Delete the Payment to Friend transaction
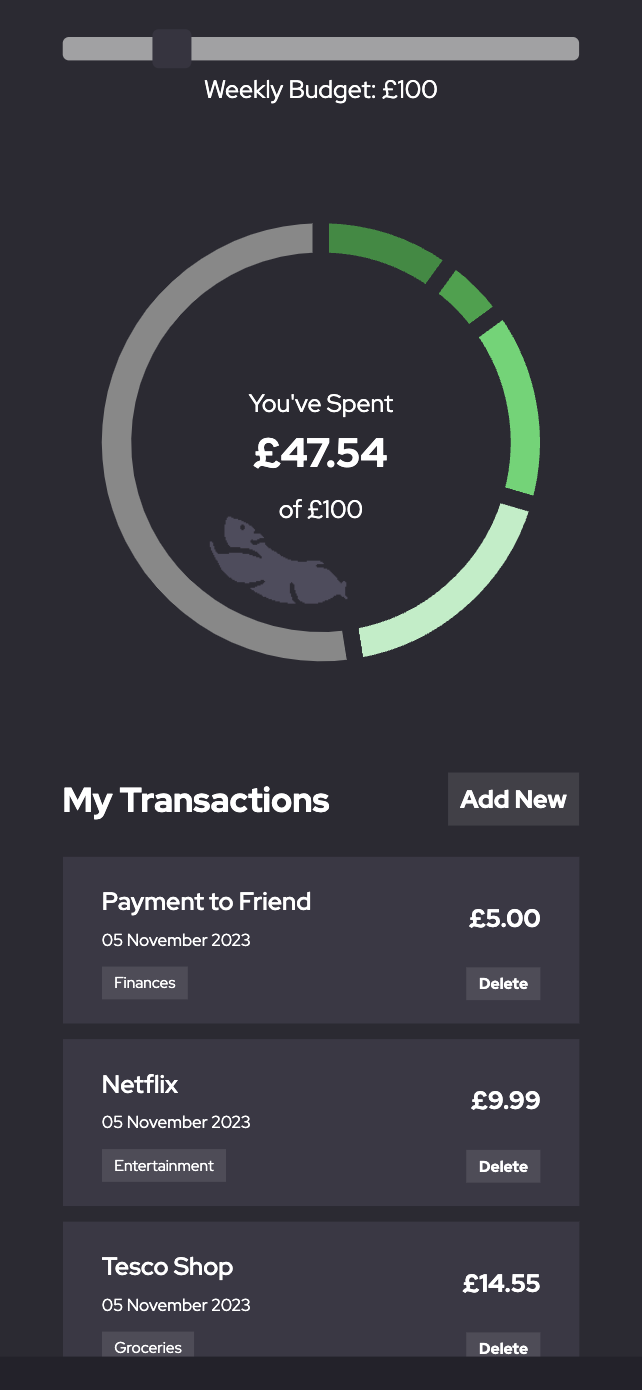 coord(503,983)
